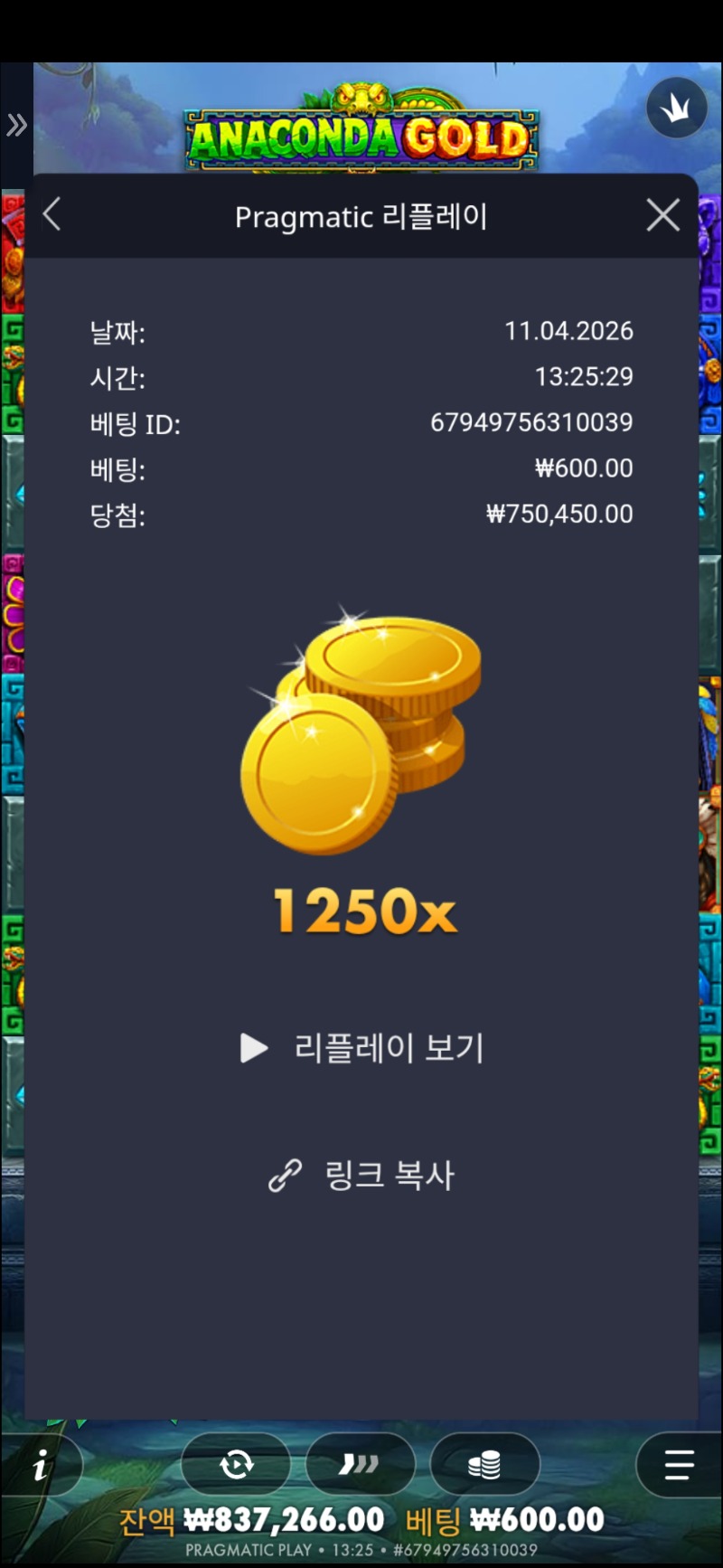Tap the autoplay circular arrows button

click(237, 1464)
